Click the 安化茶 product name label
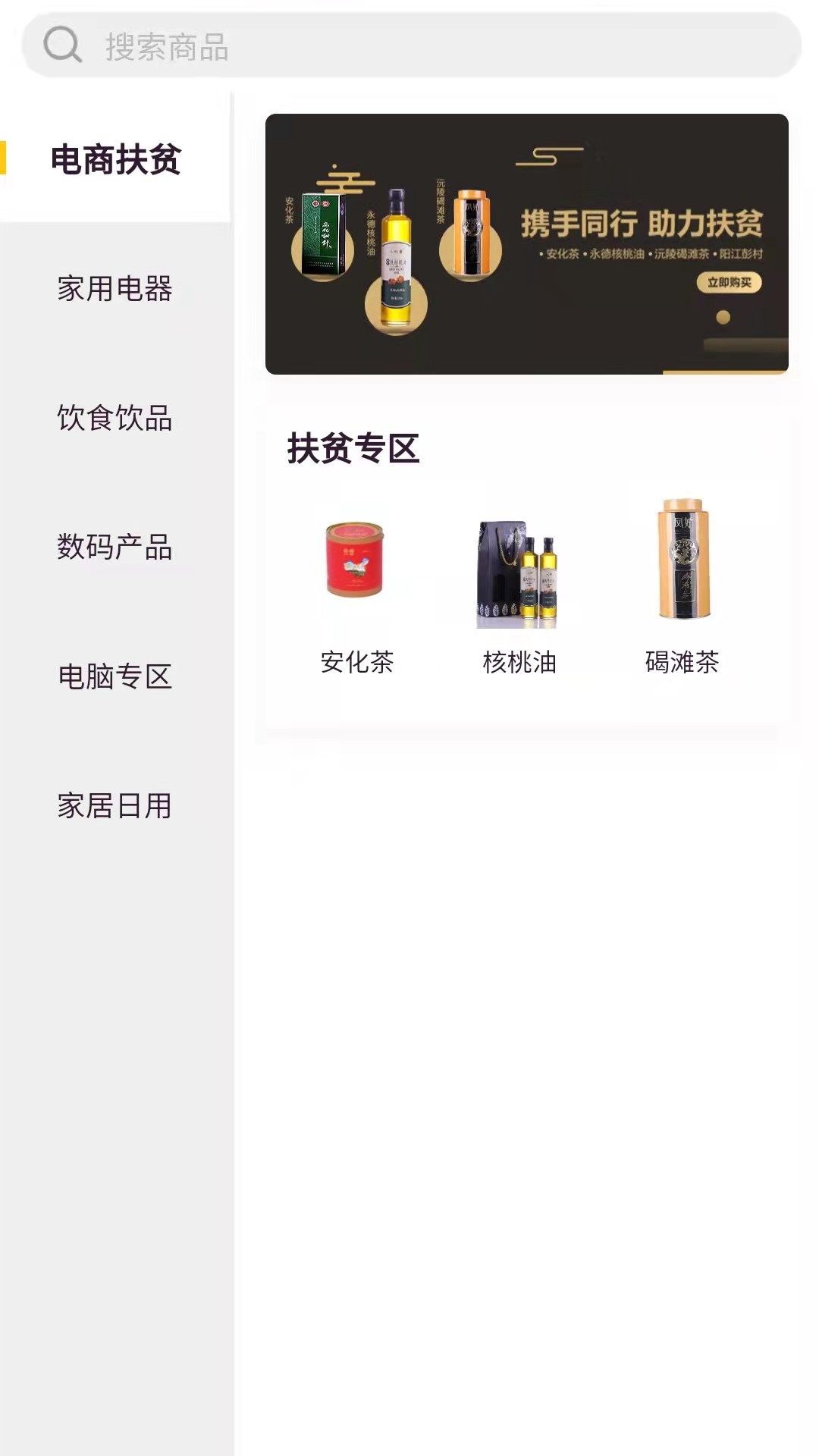 click(357, 663)
